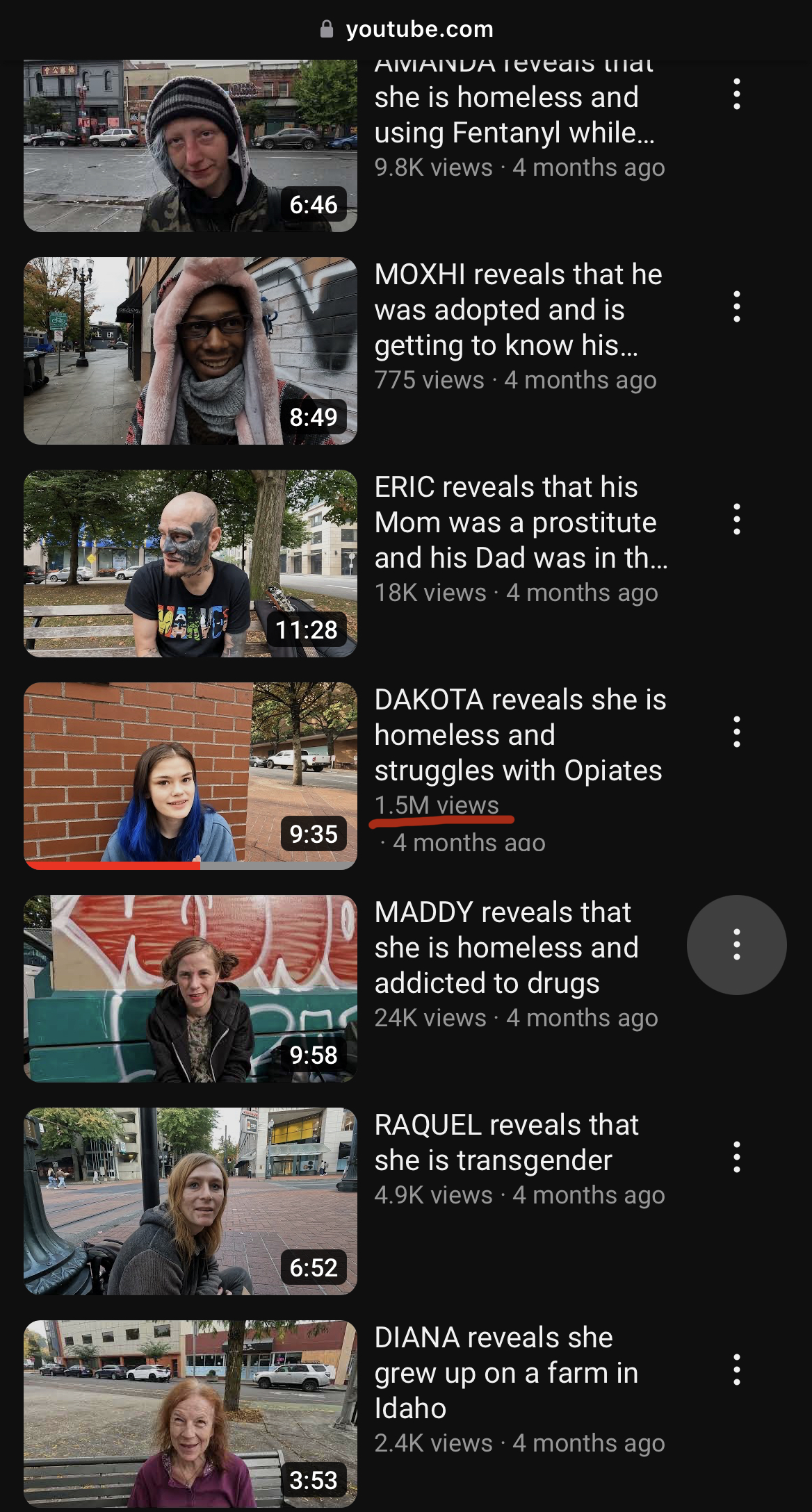Open options menu for MOXHI video
Viewport: 812px width, 1512px height.
[x=737, y=306]
